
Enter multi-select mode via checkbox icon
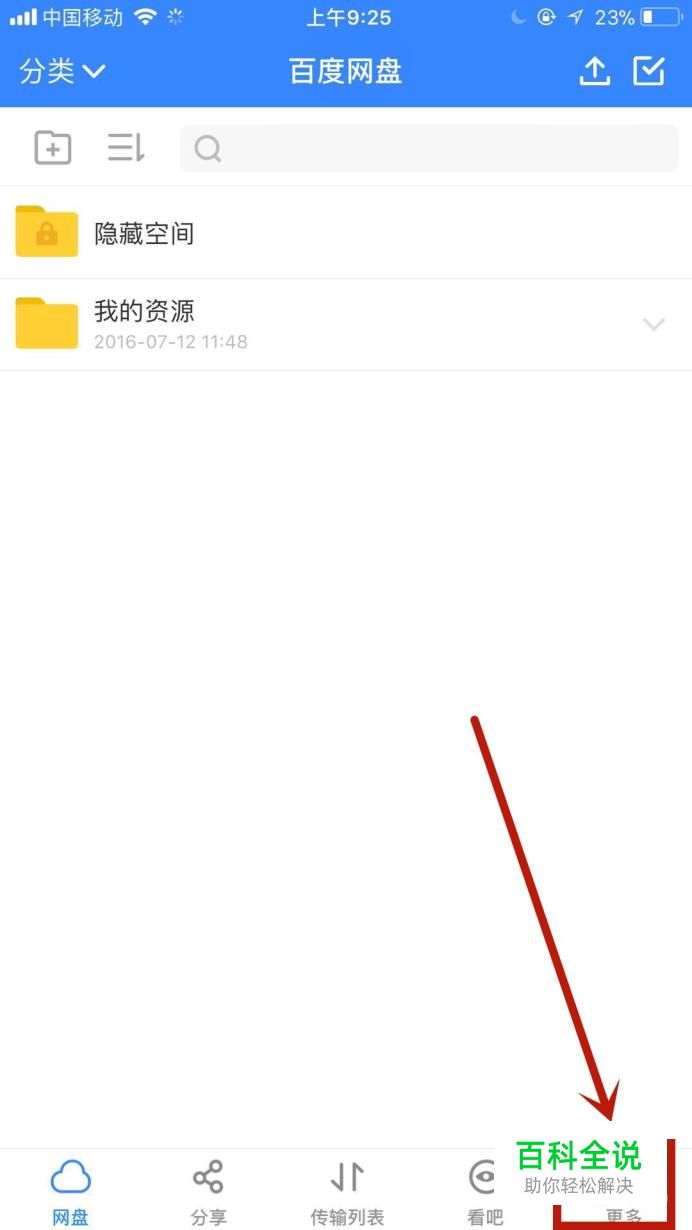coord(649,71)
